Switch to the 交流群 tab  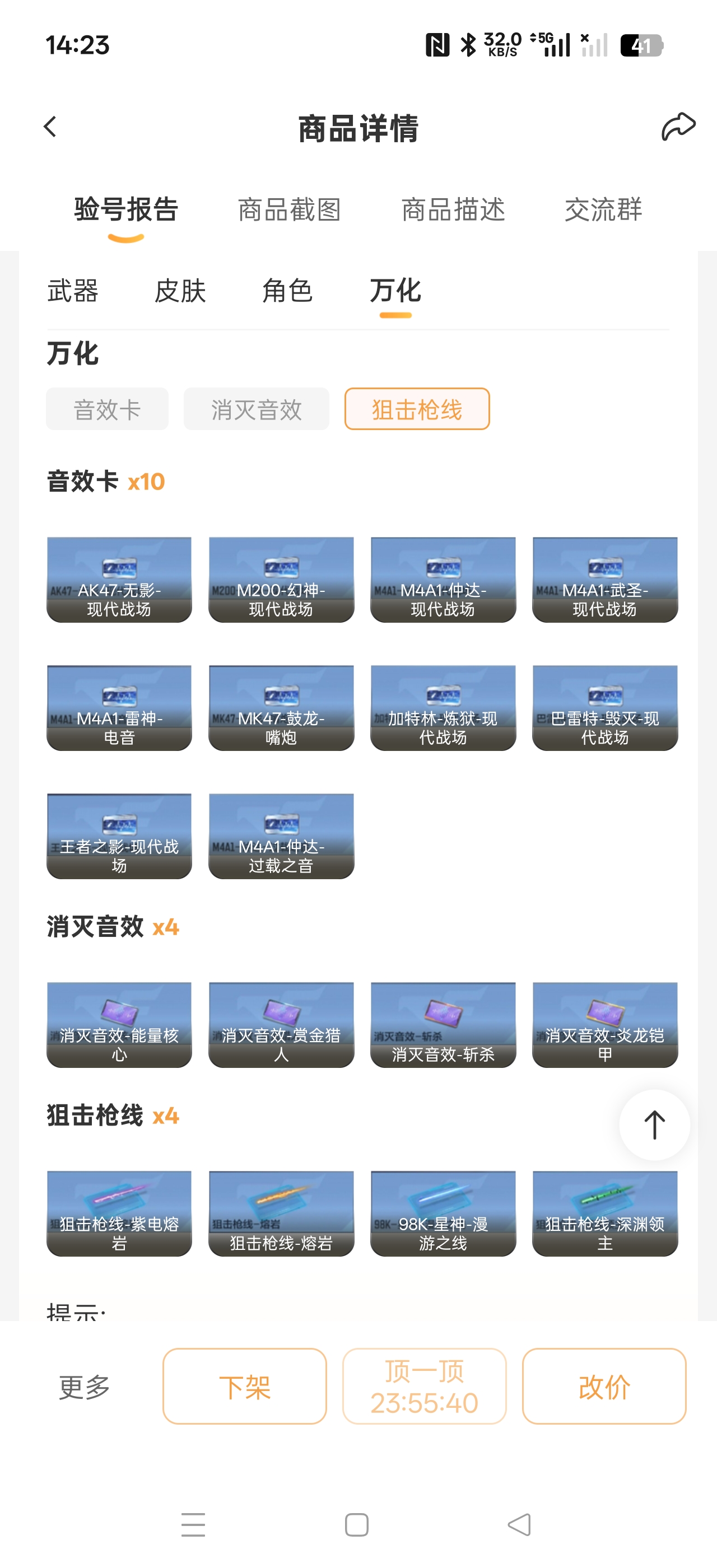[x=603, y=210]
